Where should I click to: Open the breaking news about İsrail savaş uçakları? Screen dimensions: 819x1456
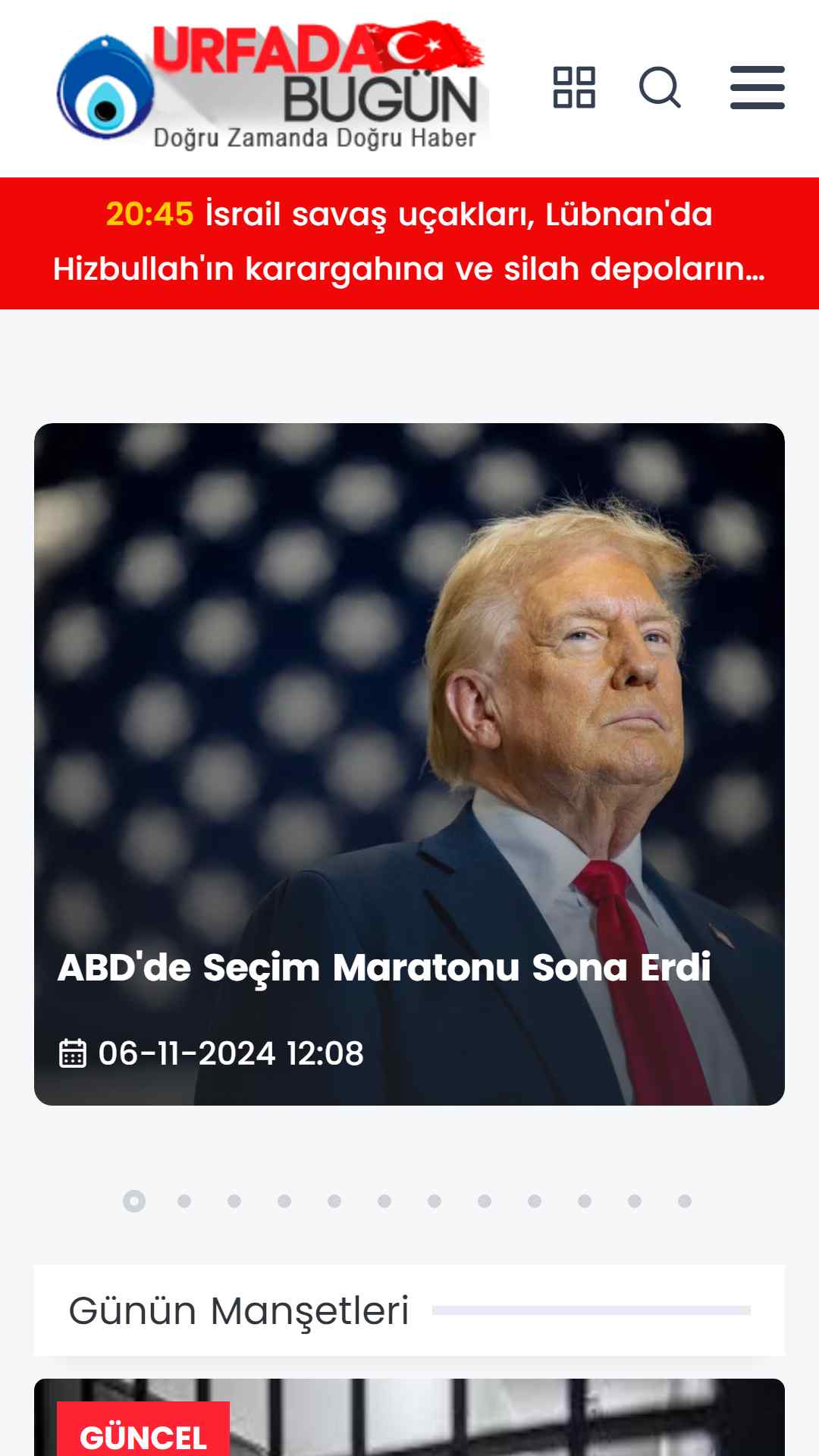point(409,242)
